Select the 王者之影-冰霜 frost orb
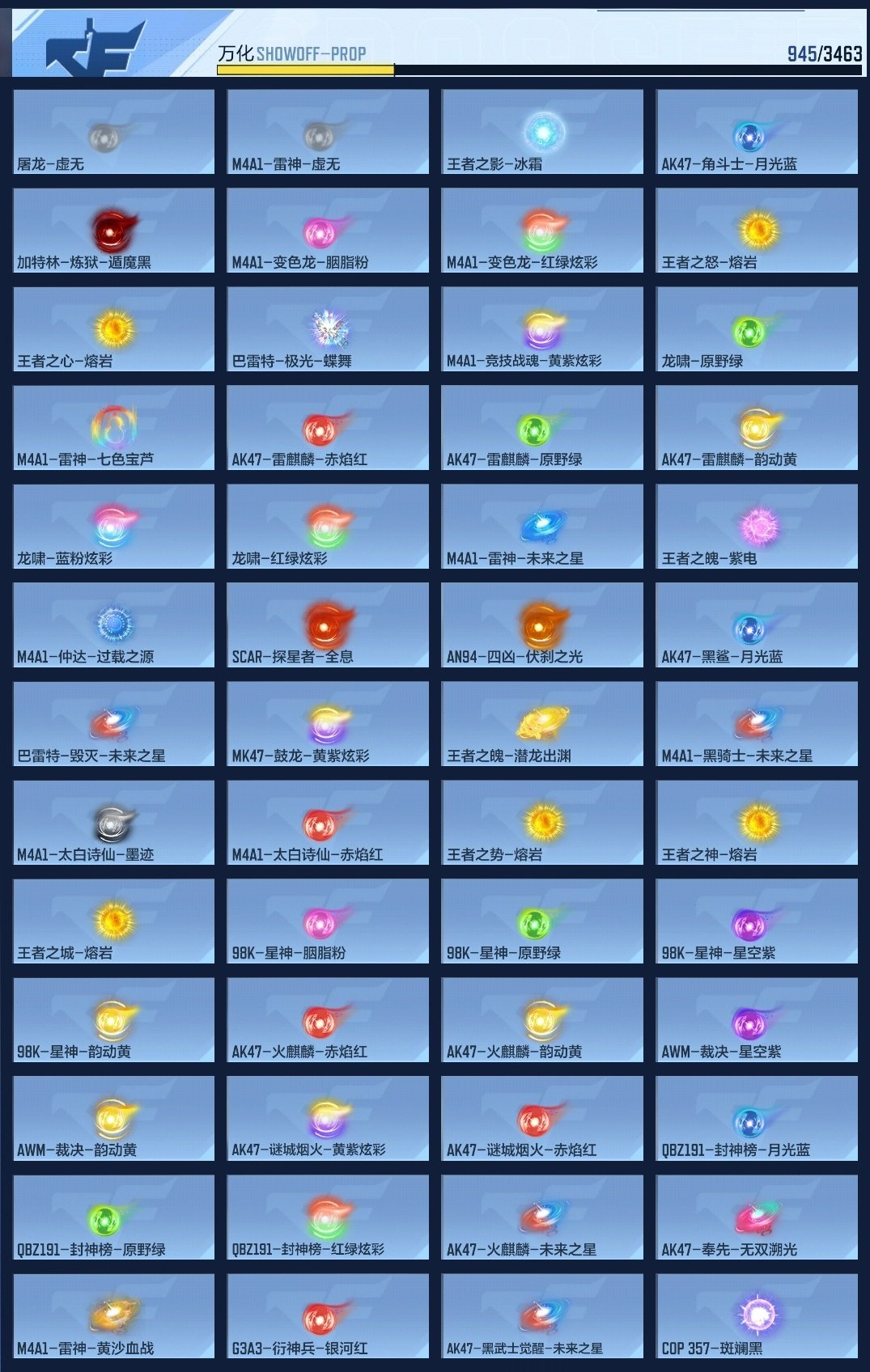 pyautogui.click(x=544, y=129)
